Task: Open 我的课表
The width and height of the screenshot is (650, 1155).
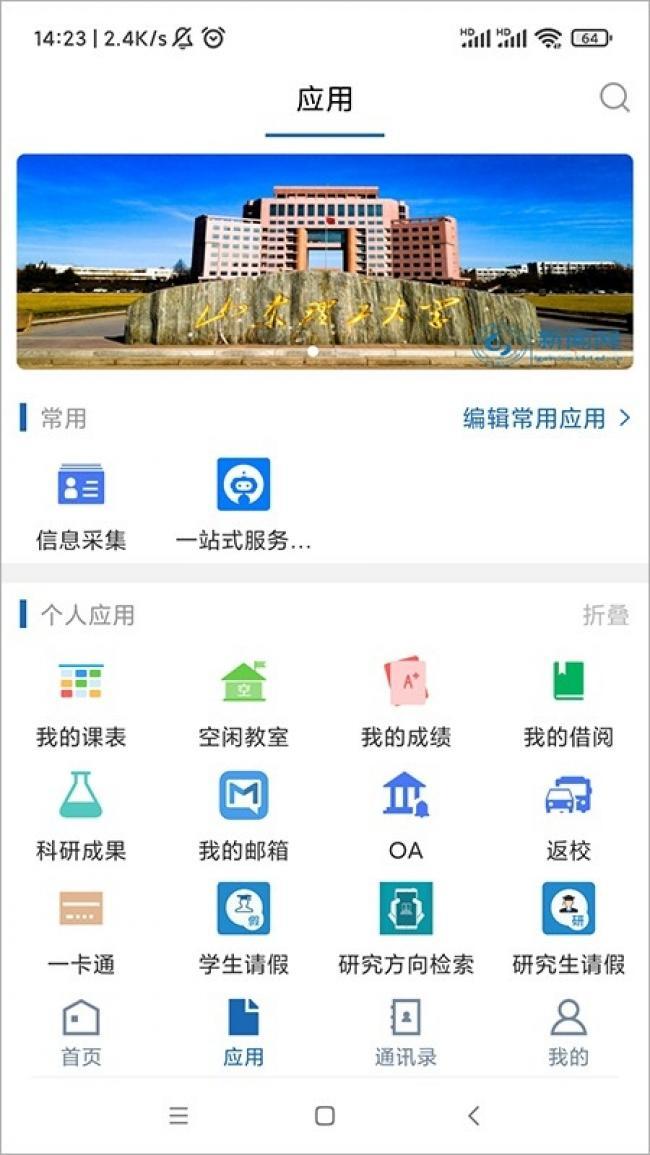Action: [81, 703]
